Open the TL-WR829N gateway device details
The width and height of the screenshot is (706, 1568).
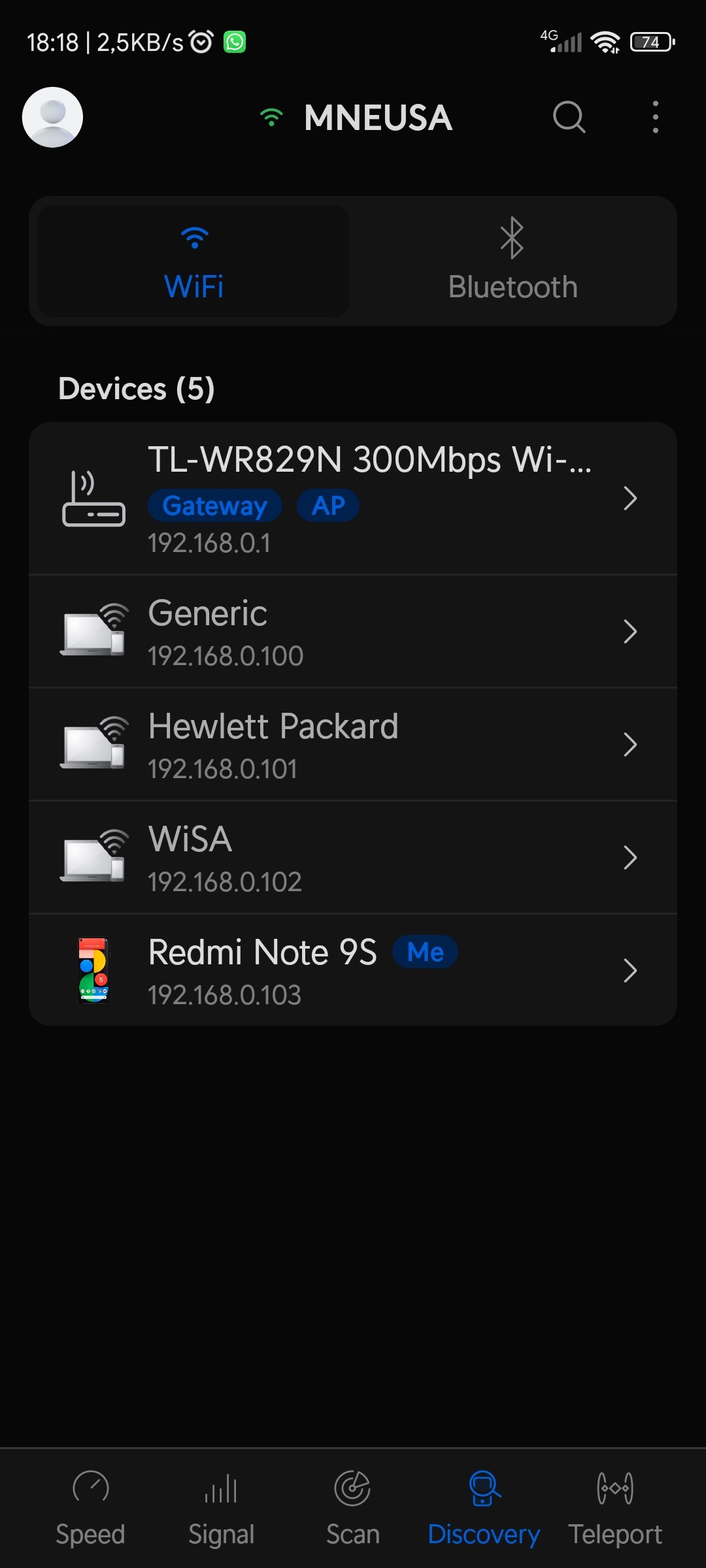[x=353, y=498]
